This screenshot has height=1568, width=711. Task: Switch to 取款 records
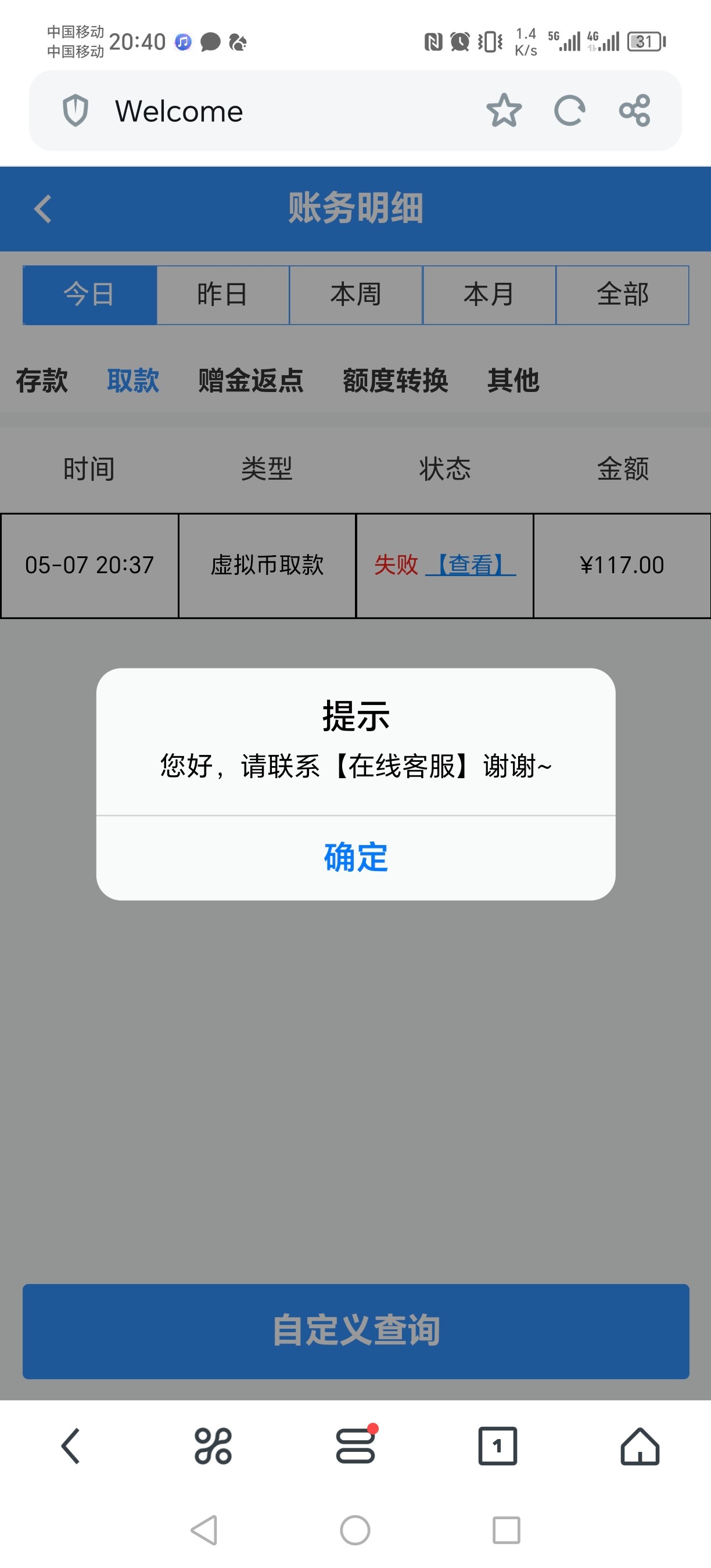(132, 380)
